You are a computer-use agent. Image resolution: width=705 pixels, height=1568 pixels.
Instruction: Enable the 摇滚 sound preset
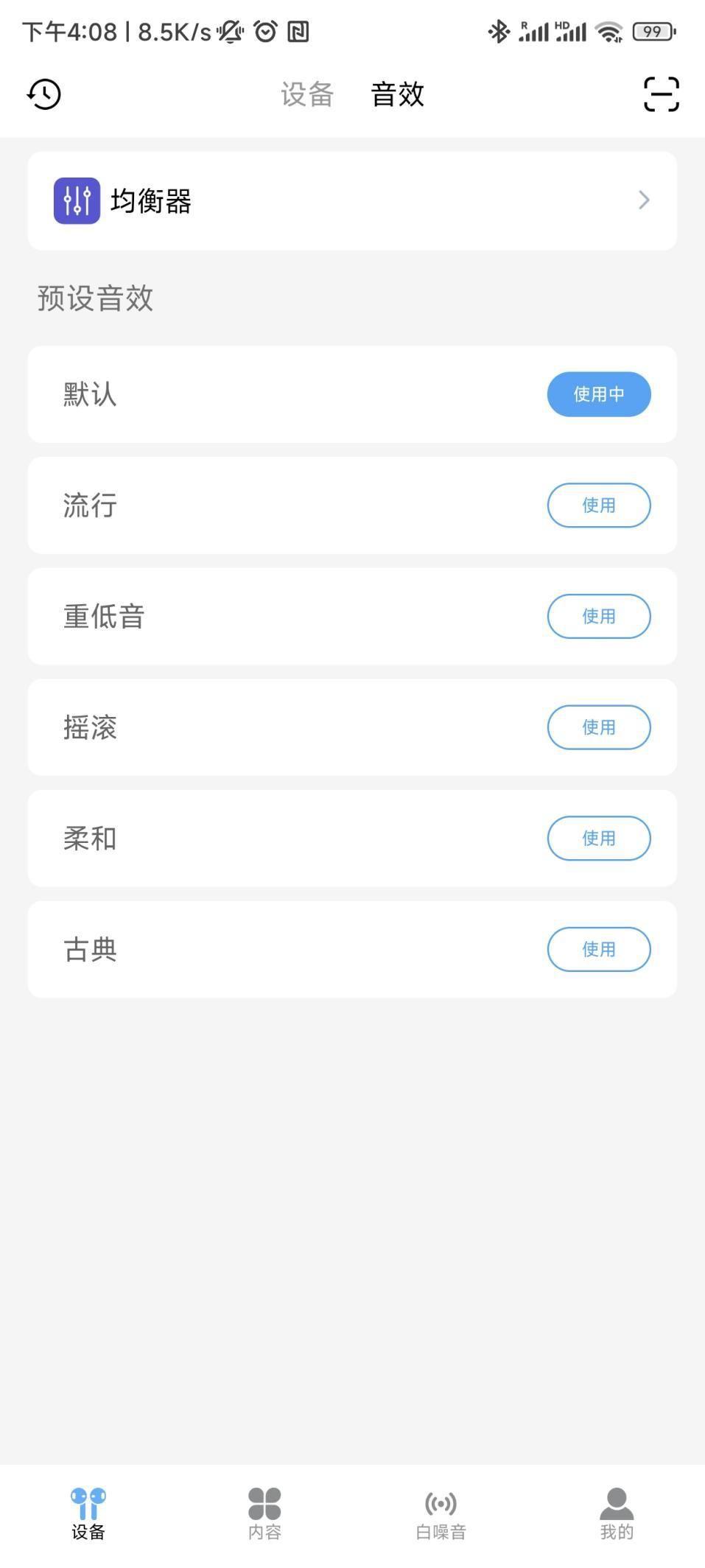(599, 727)
